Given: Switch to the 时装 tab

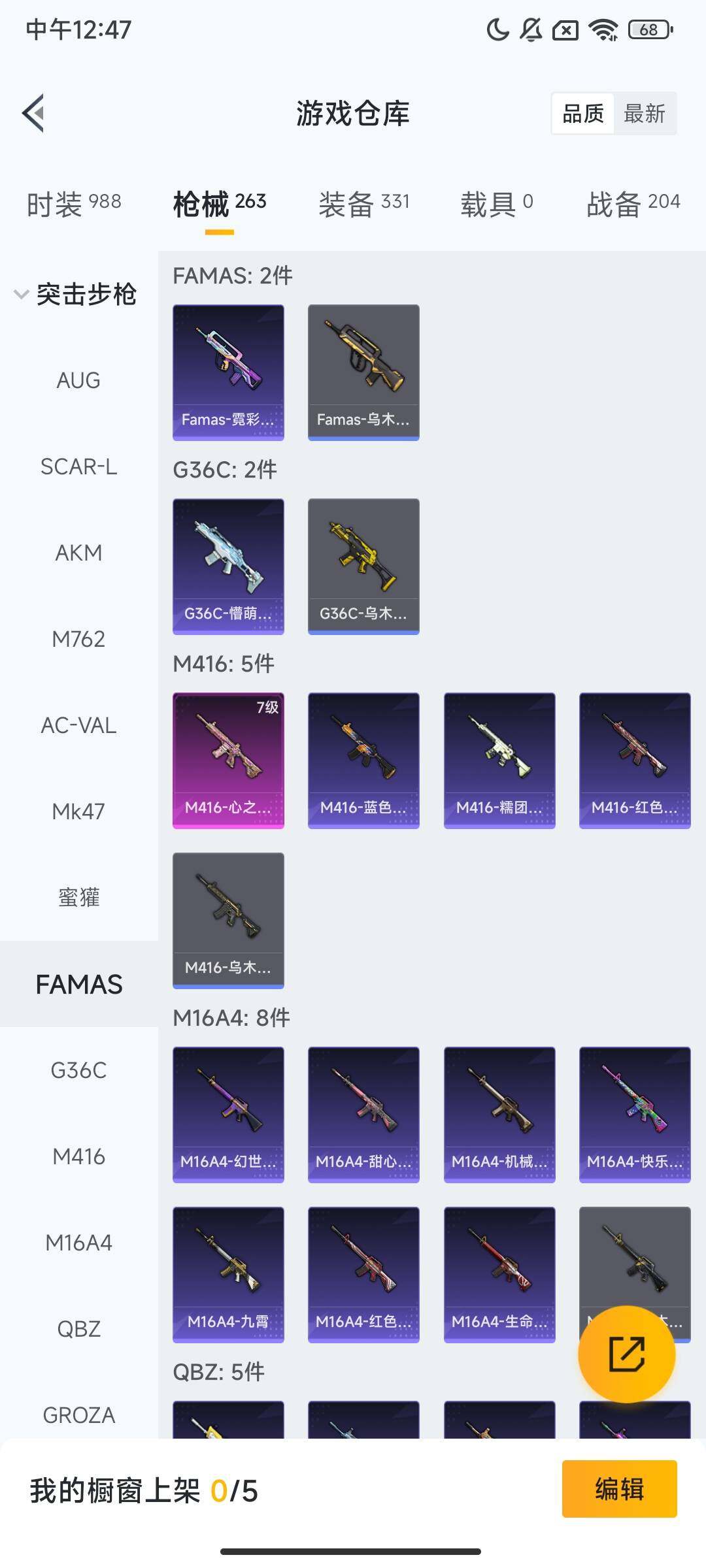Looking at the screenshot, I should point(74,204).
